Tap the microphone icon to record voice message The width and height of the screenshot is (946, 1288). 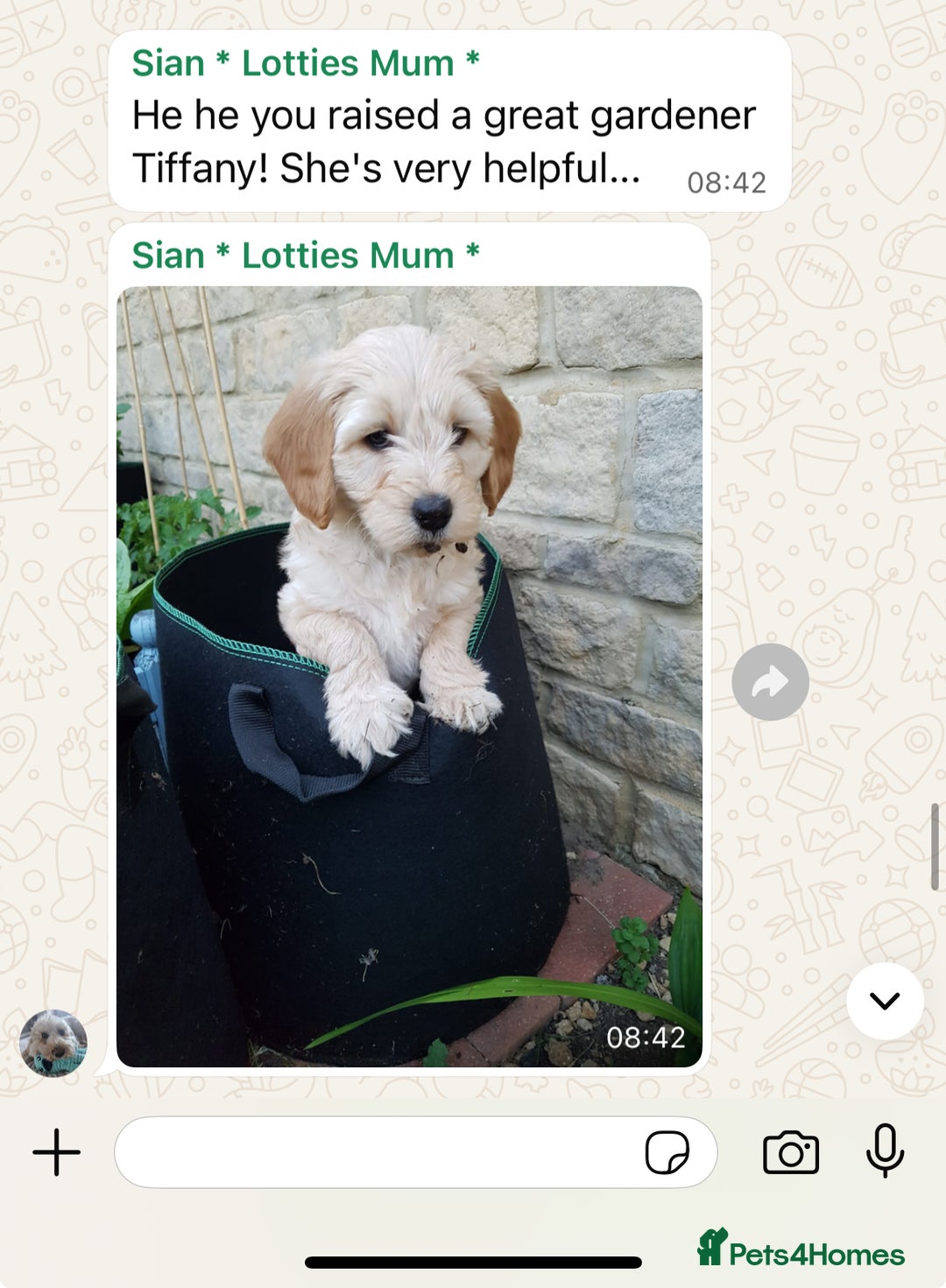click(x=885, y=1152)
